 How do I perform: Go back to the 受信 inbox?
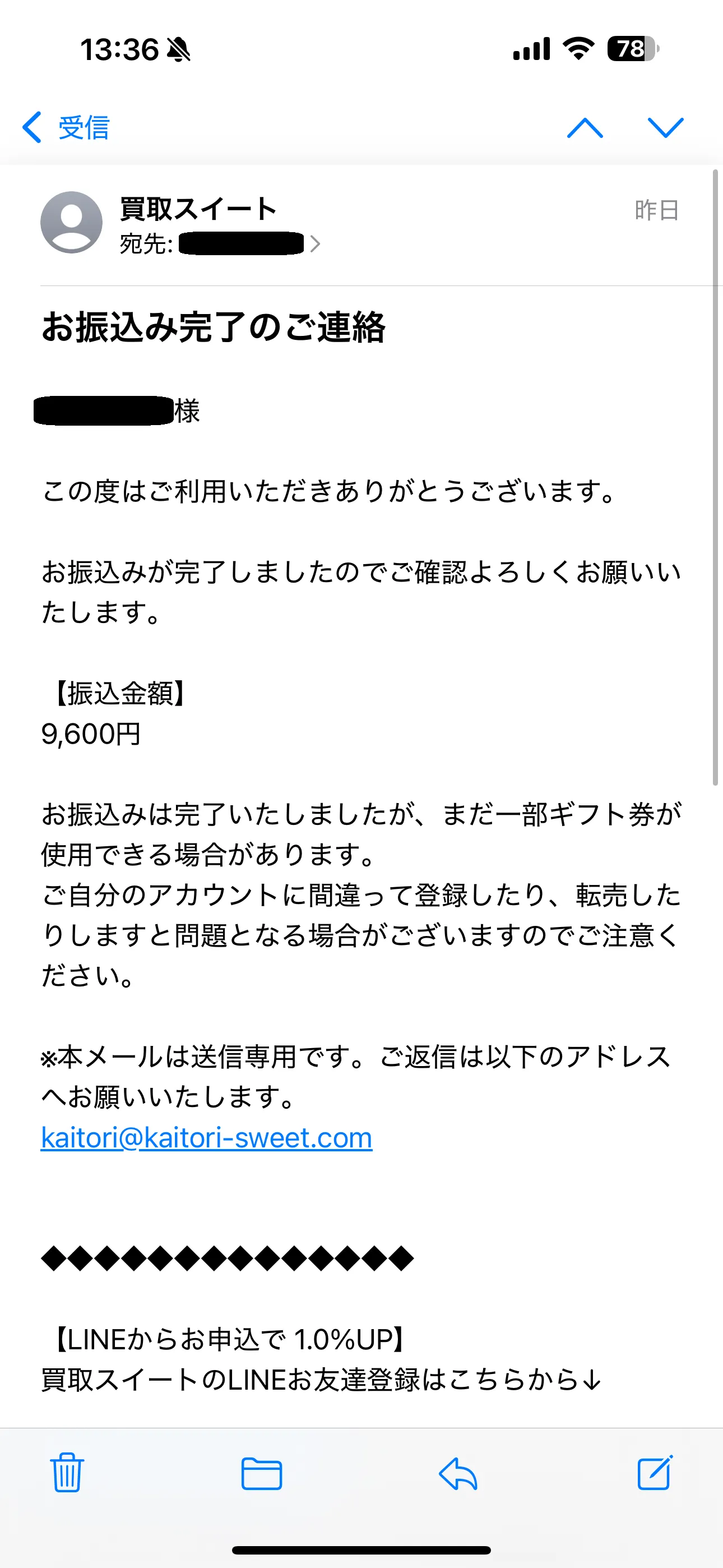pyautogui.click(x=66, y=128)
